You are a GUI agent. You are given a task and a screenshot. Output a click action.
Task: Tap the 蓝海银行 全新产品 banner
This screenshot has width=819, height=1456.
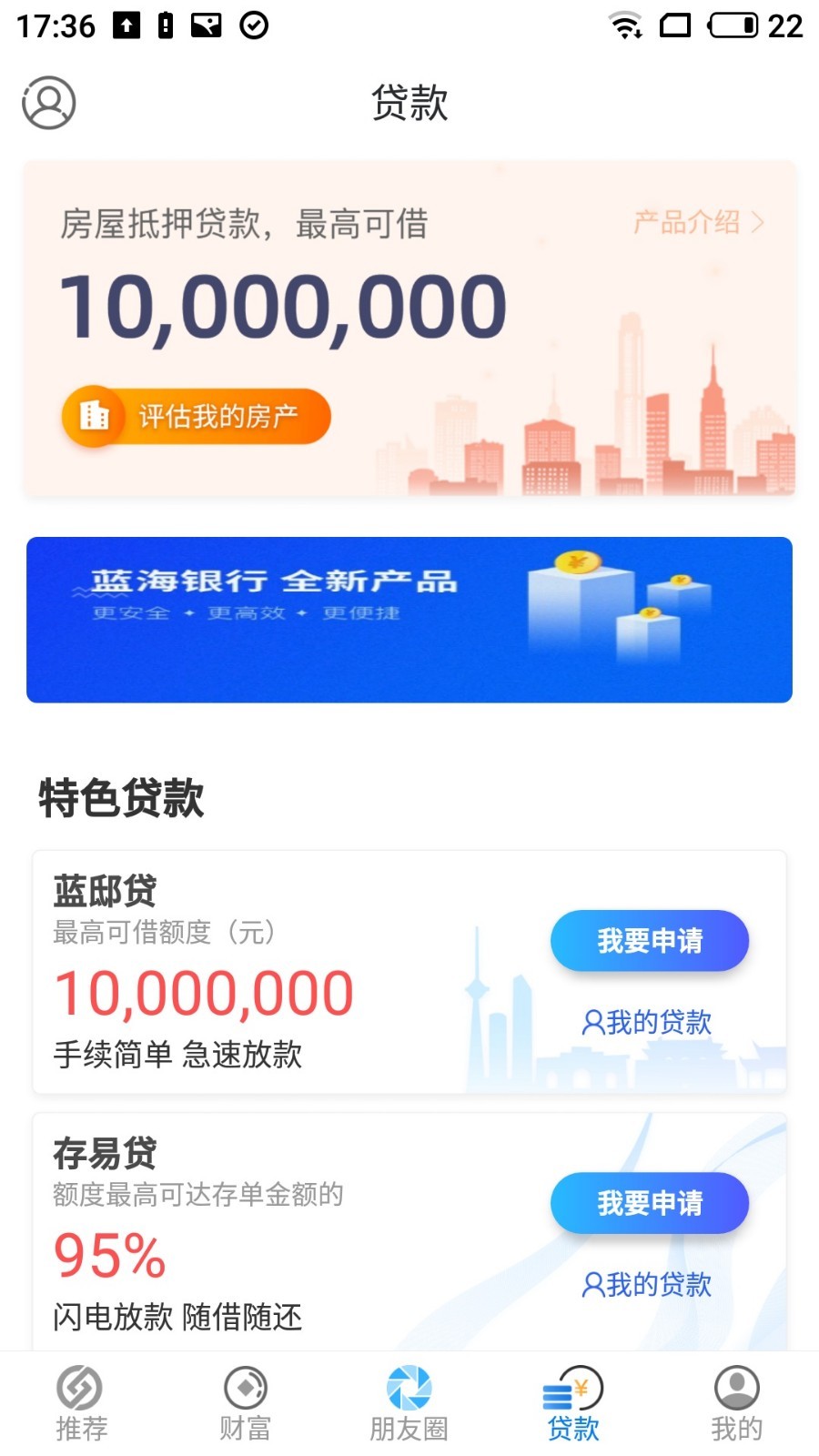[x=409, y=619]
